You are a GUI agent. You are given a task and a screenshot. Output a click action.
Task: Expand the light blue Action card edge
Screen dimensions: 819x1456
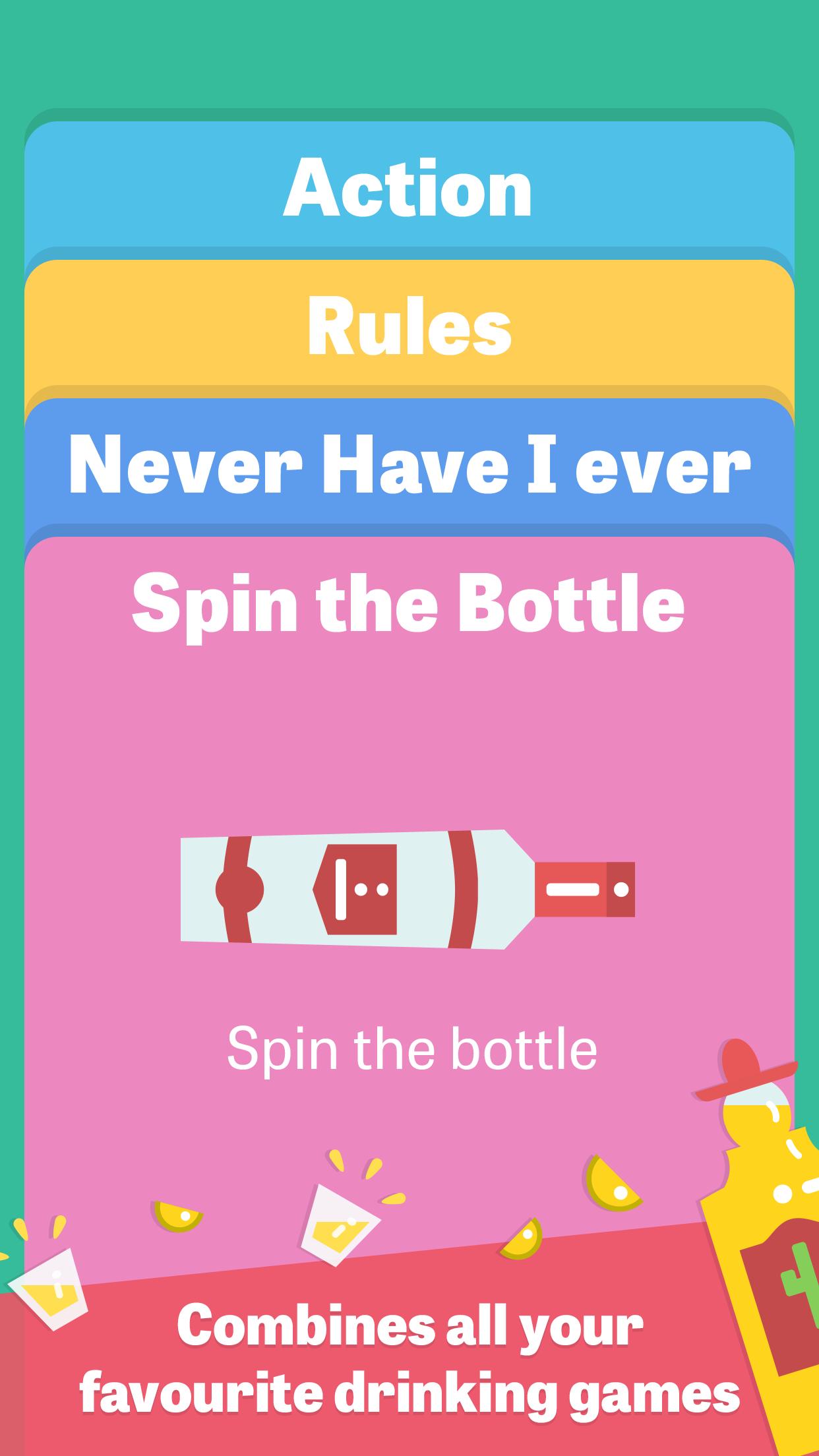(x=409, y=251)
